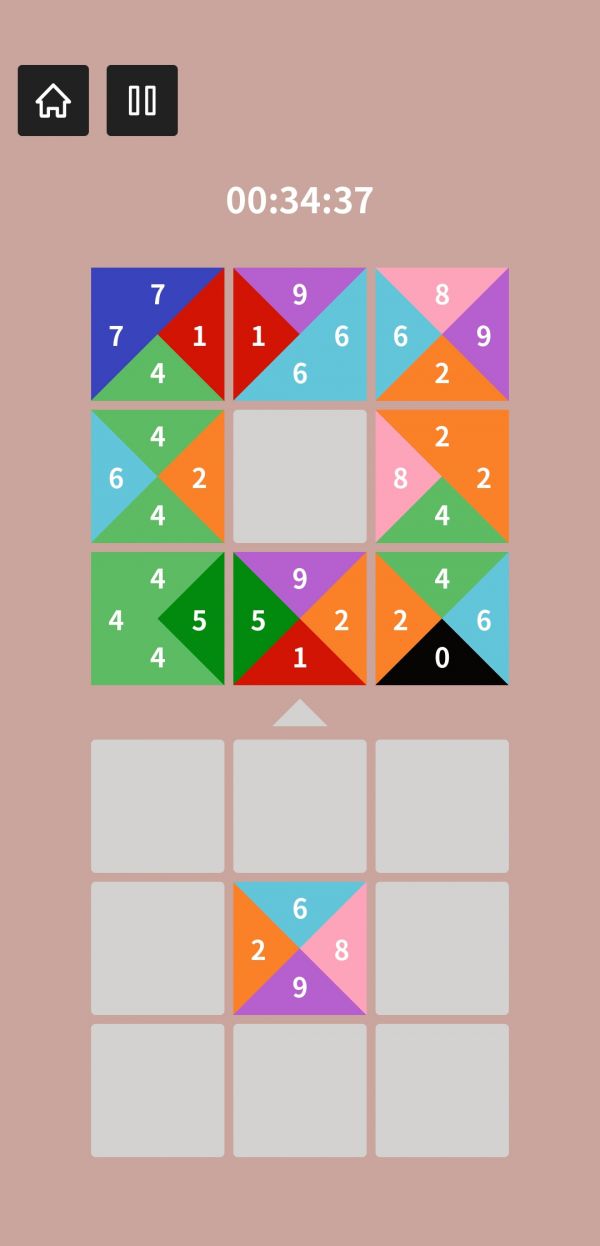The height and width of the screenshot is (1246, 600).
Task: Select the board tile with 8, 9, 2, 6
Action: (442, 334)
